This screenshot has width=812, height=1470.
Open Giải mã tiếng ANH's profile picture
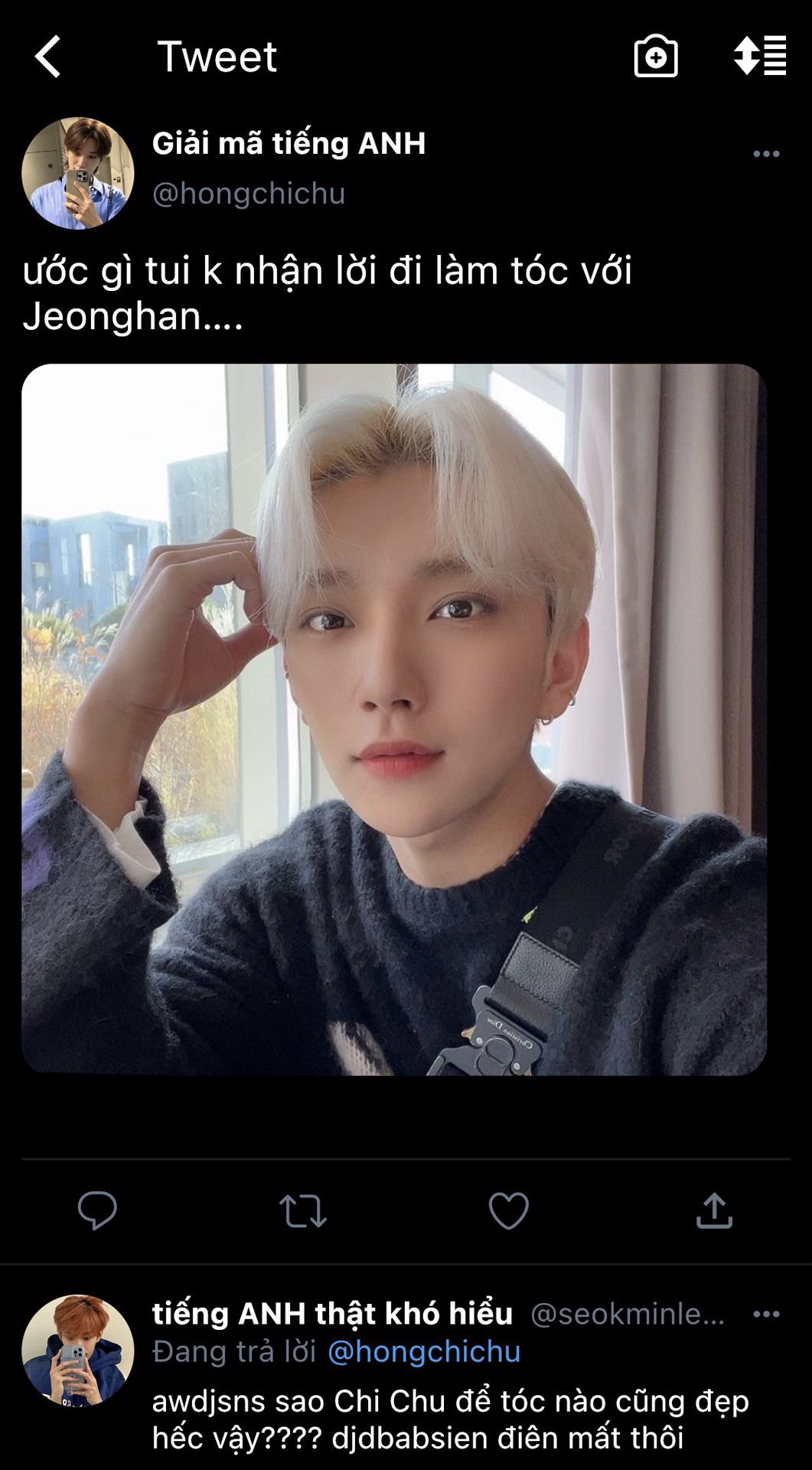[78, 173]
